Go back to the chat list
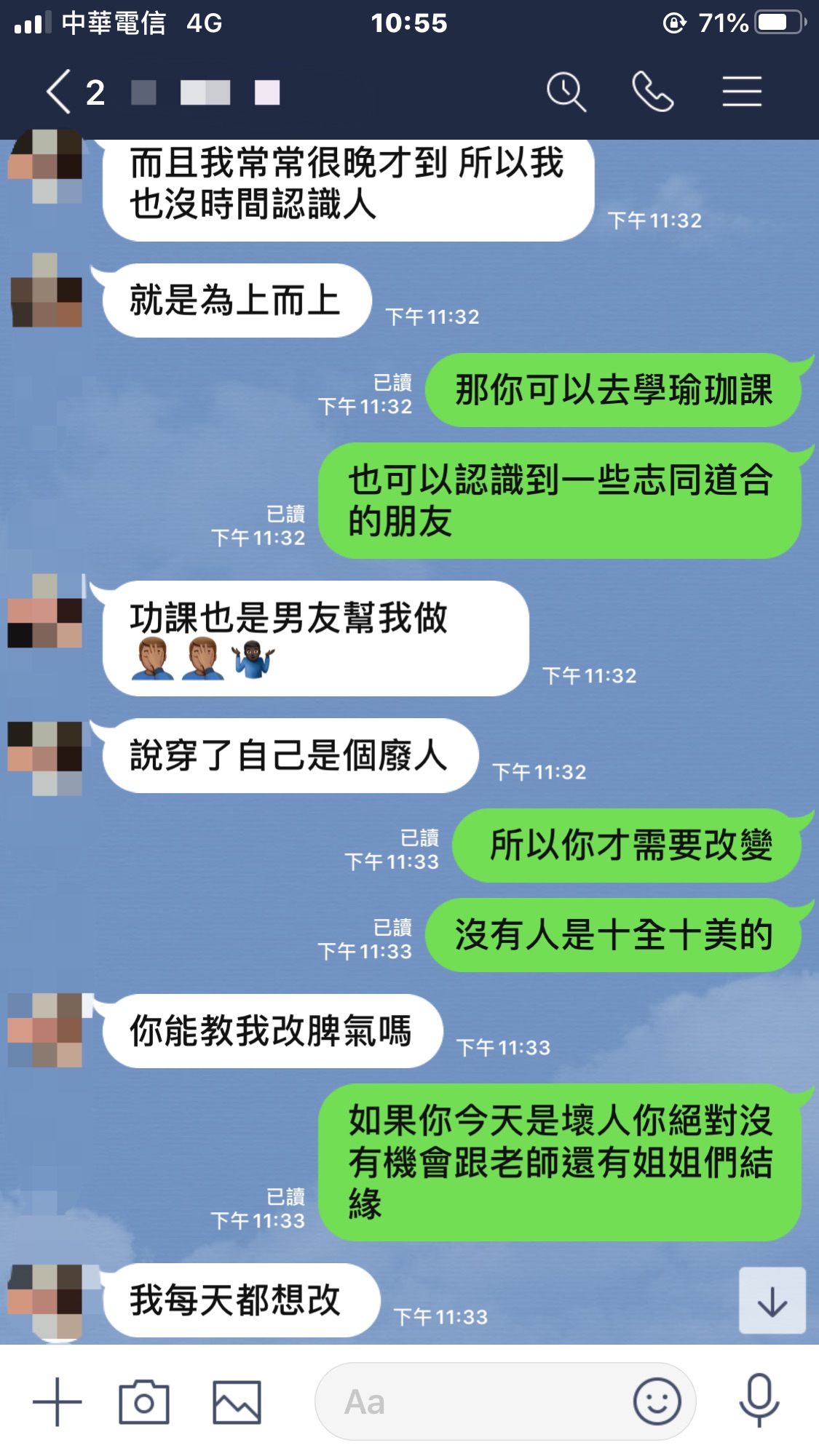This screenshot has height=1456, width=819. tap(60, 92)
